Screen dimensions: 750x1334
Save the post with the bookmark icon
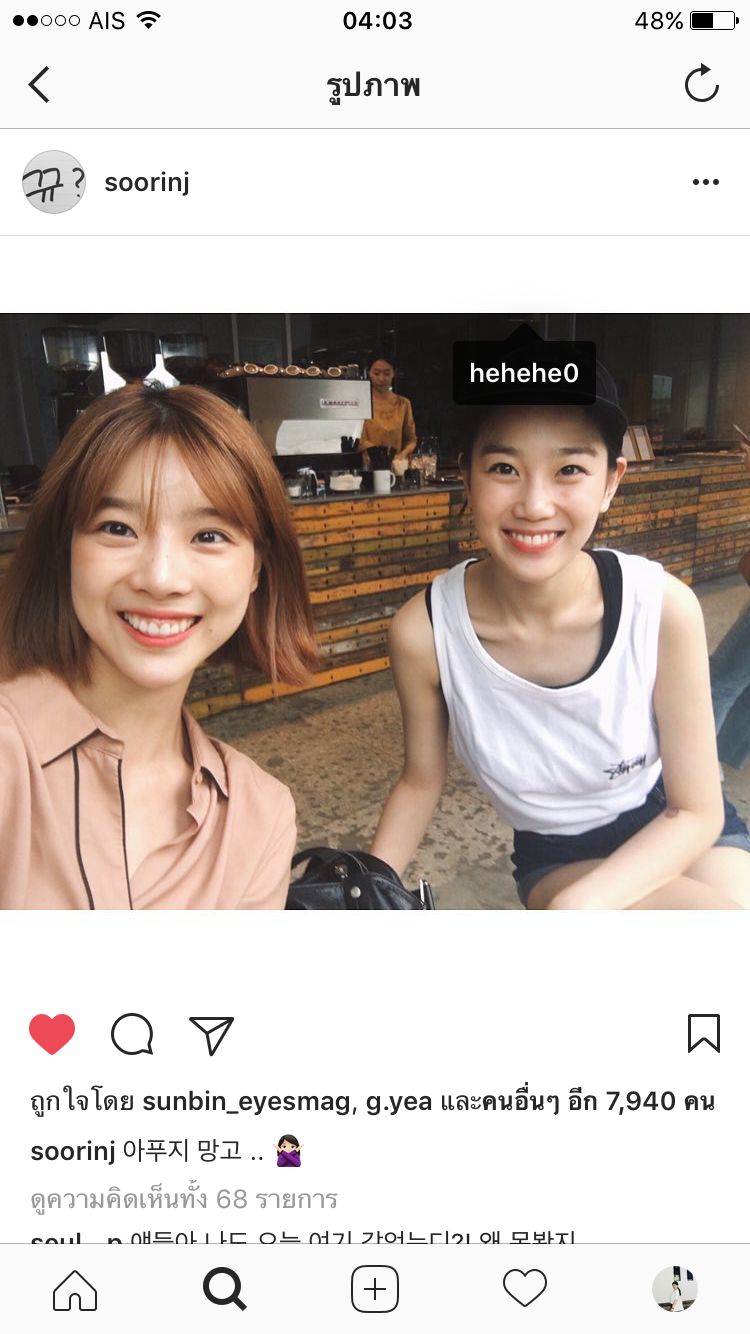703,1034
